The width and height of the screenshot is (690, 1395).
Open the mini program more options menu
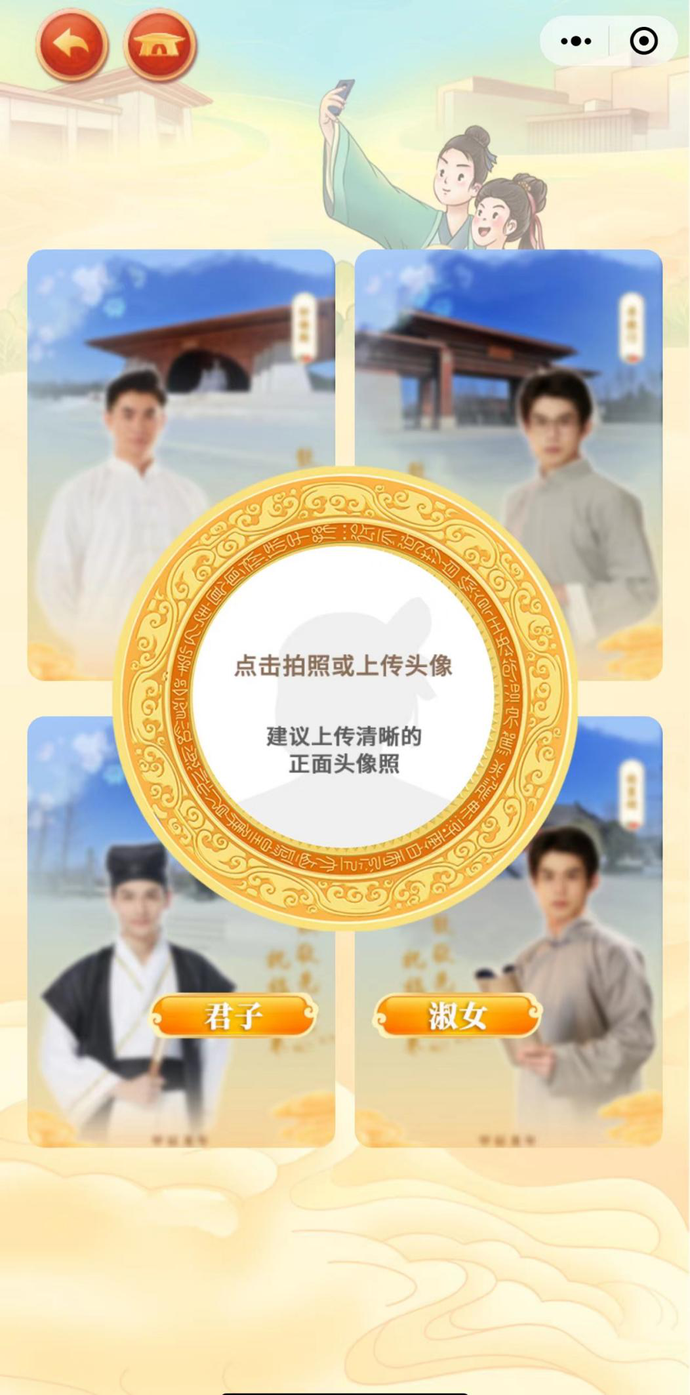577,41
